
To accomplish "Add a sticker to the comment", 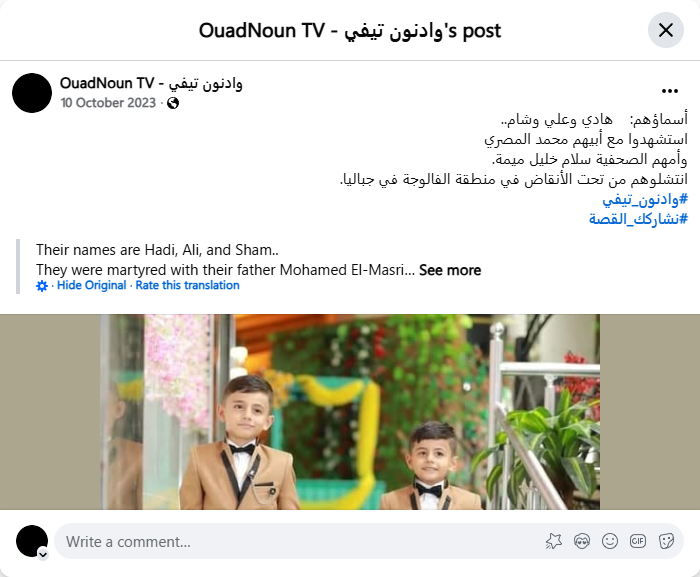I will (x=666, y=541).
